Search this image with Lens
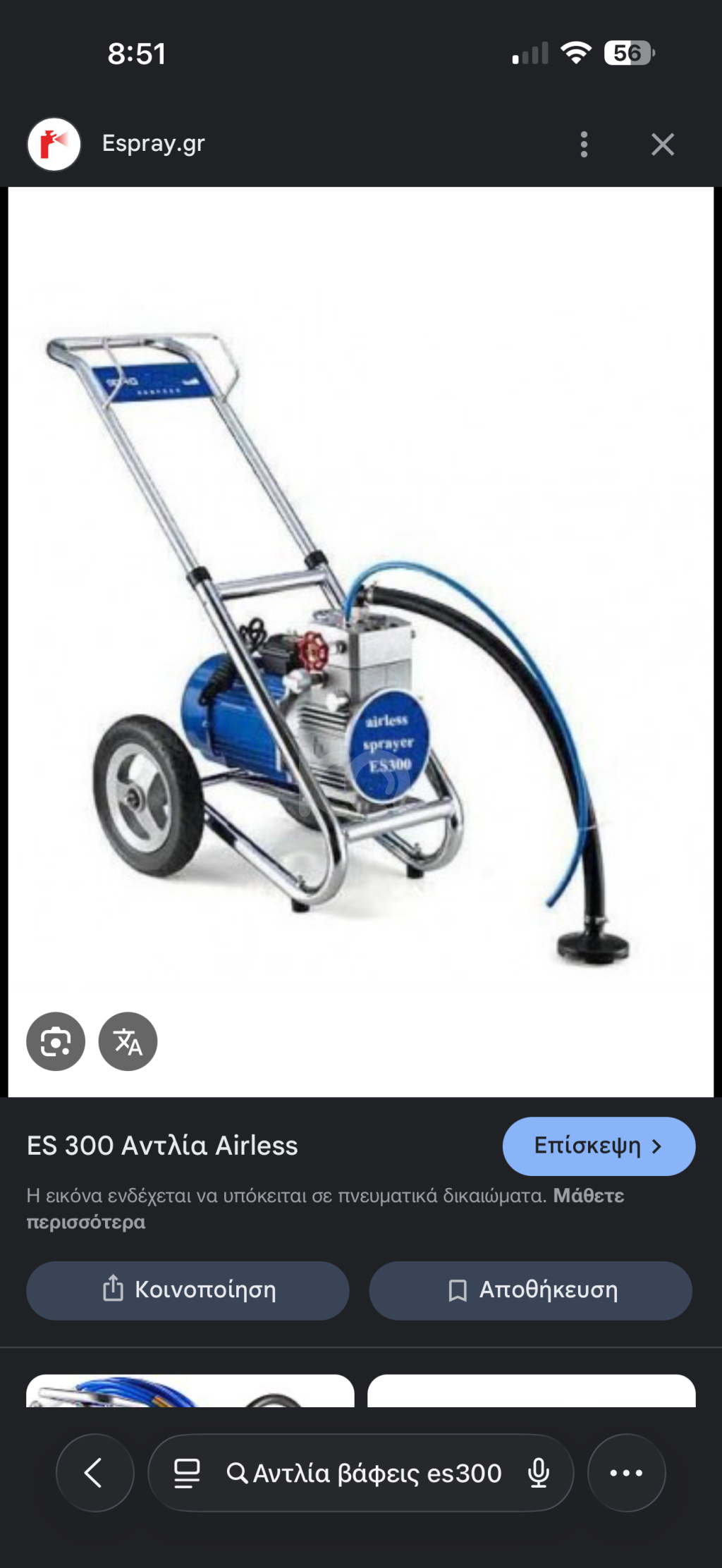Screen dimensions: 722x1568 click(x=56, y=1041)
